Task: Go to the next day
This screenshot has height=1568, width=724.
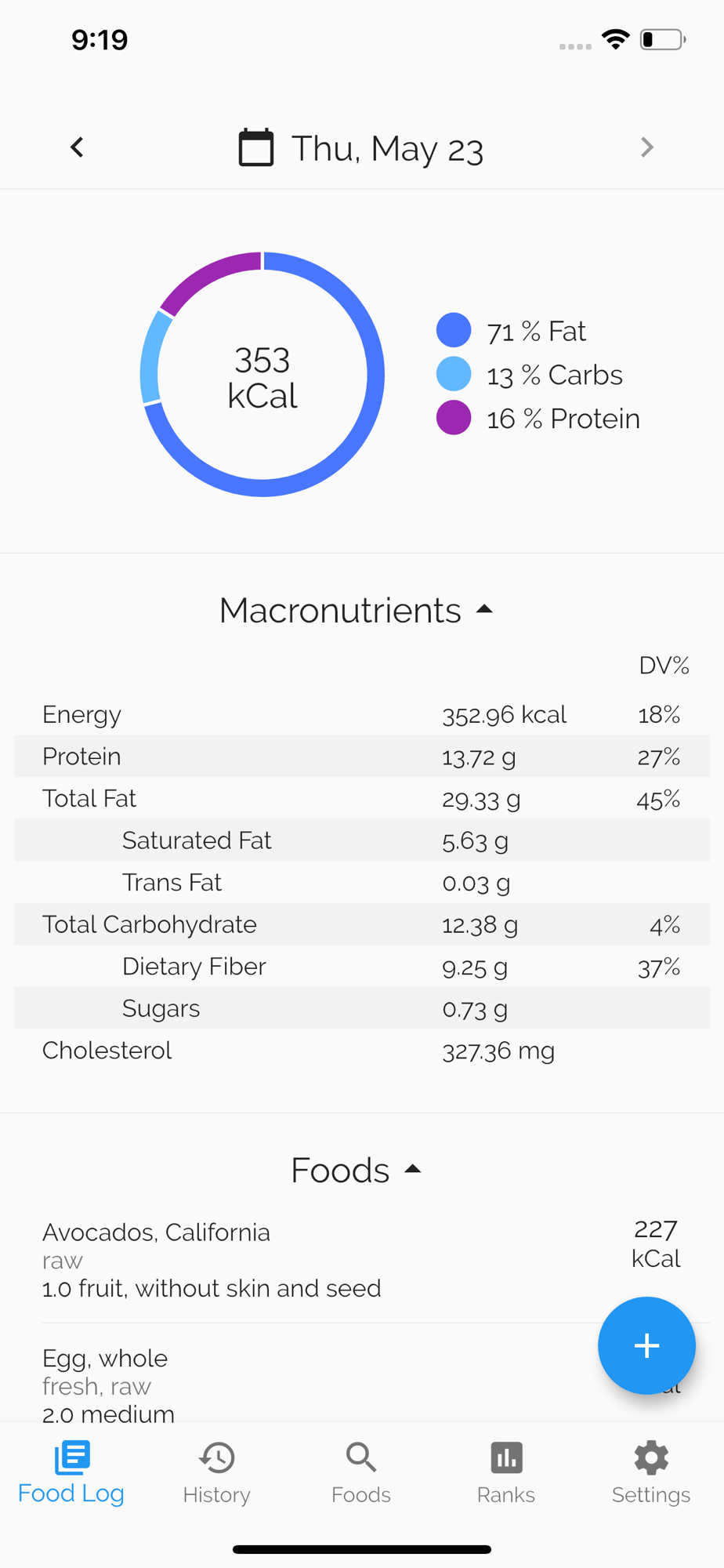Action: (x=647, y=147)
